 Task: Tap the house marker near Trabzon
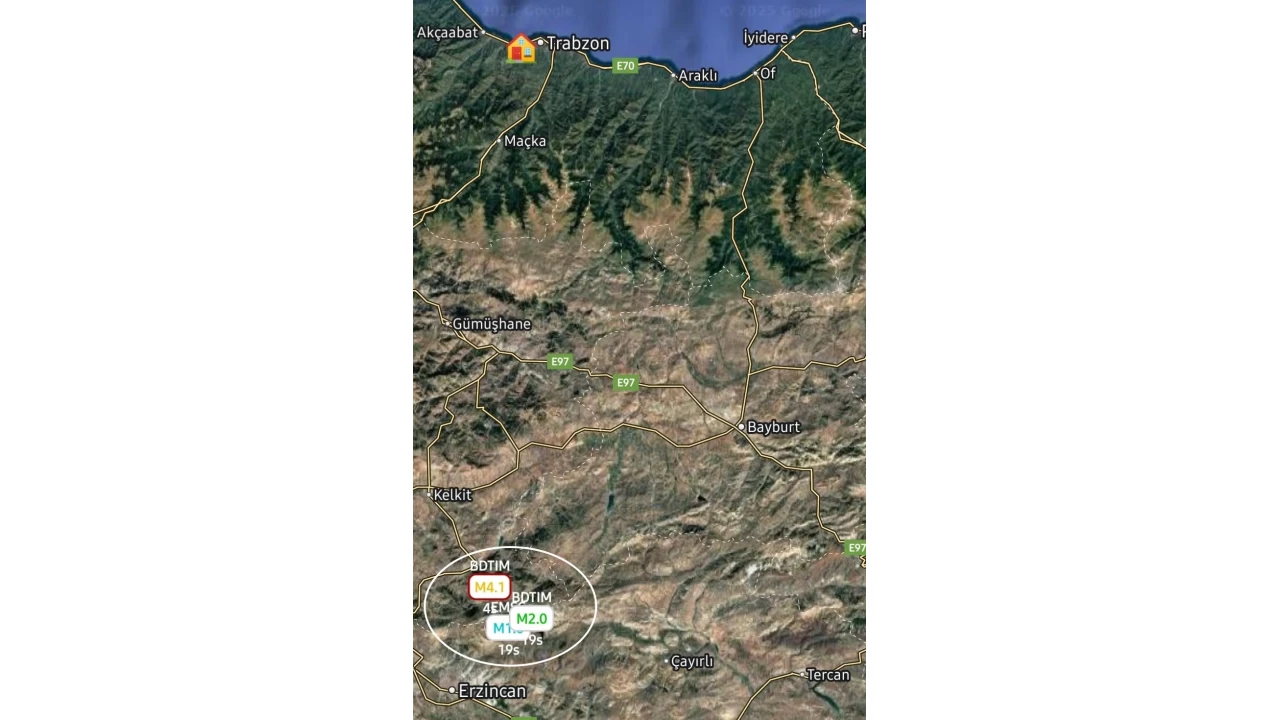[x=521, y=48]
